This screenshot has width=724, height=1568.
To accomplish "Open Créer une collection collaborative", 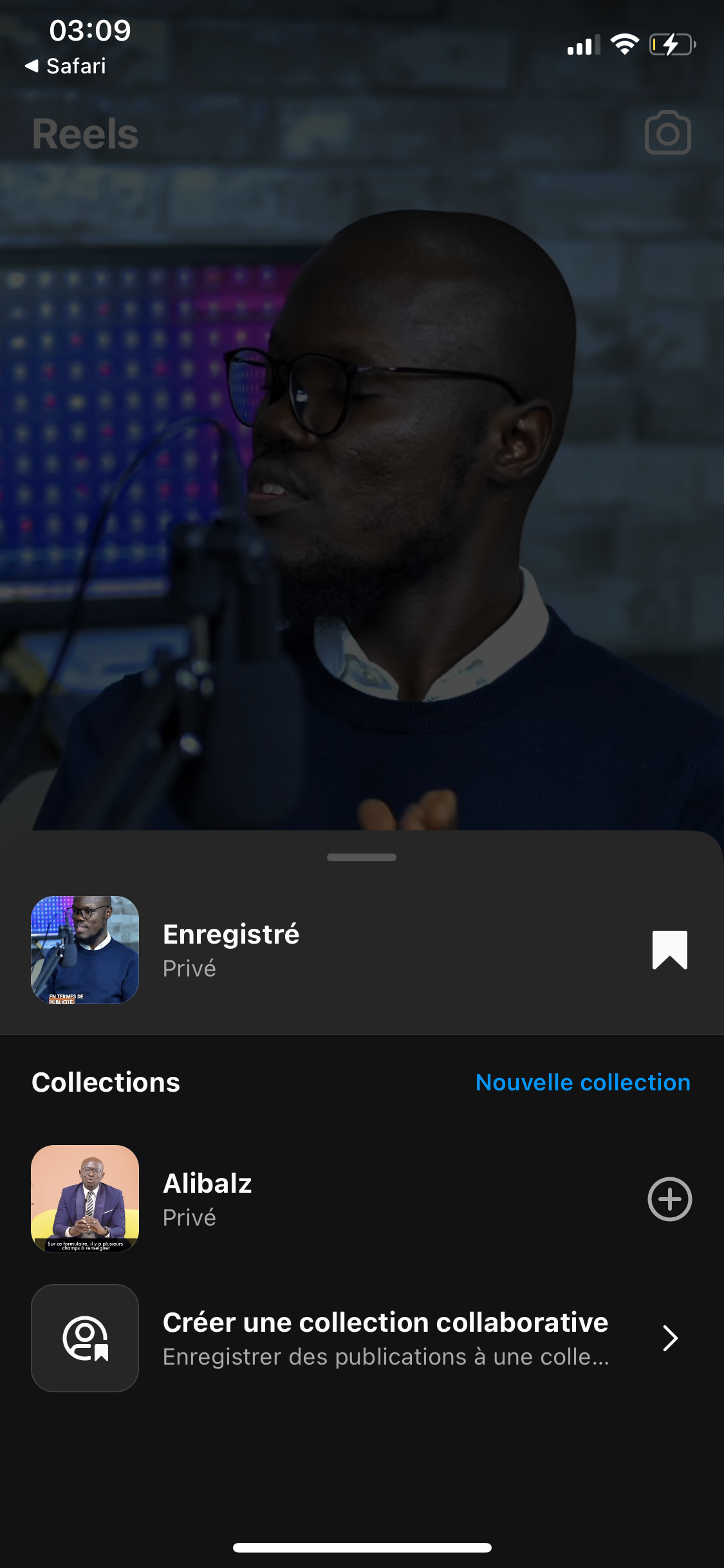I will click(385, 1338).
